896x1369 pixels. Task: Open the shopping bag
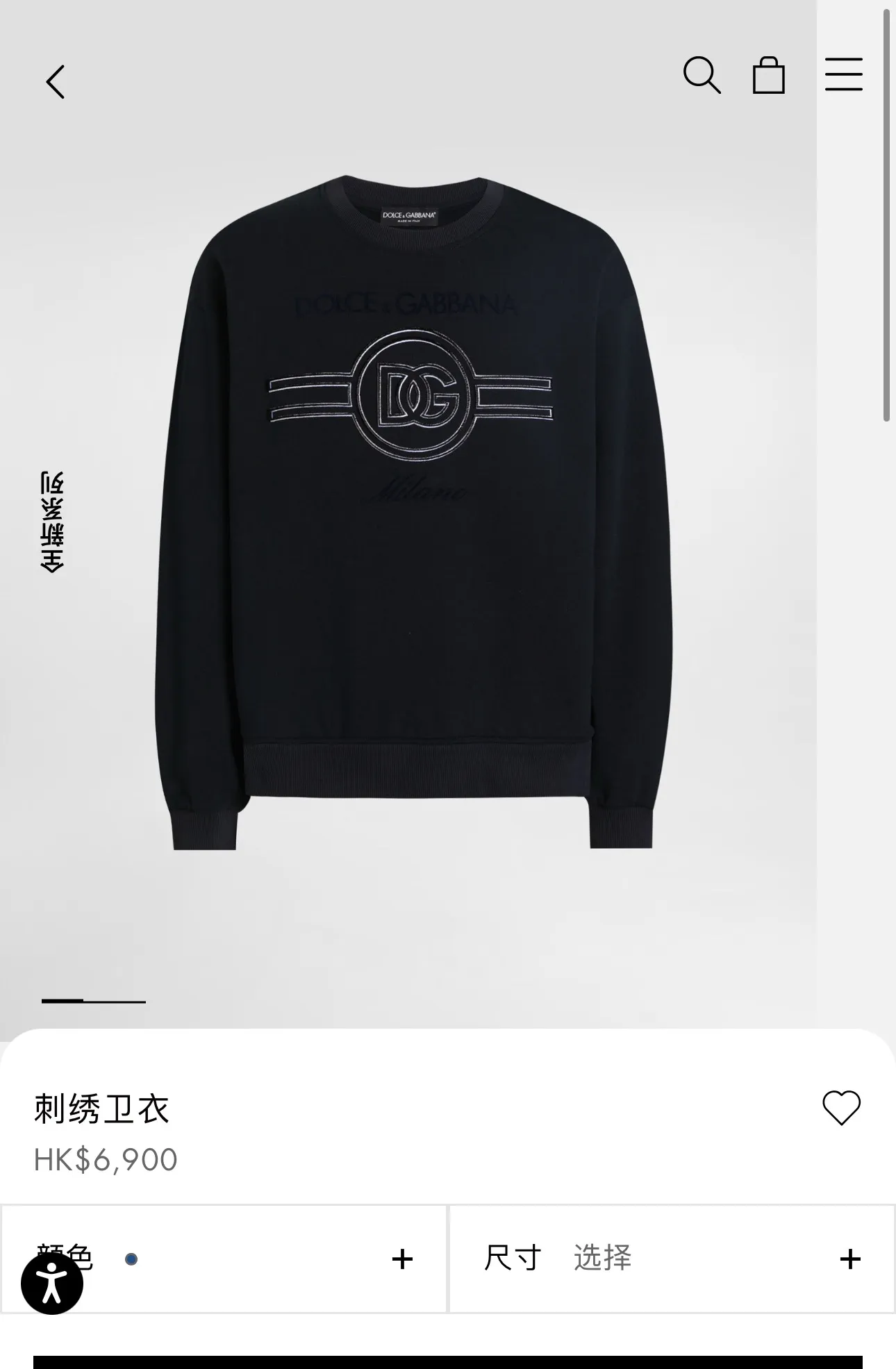769,75
